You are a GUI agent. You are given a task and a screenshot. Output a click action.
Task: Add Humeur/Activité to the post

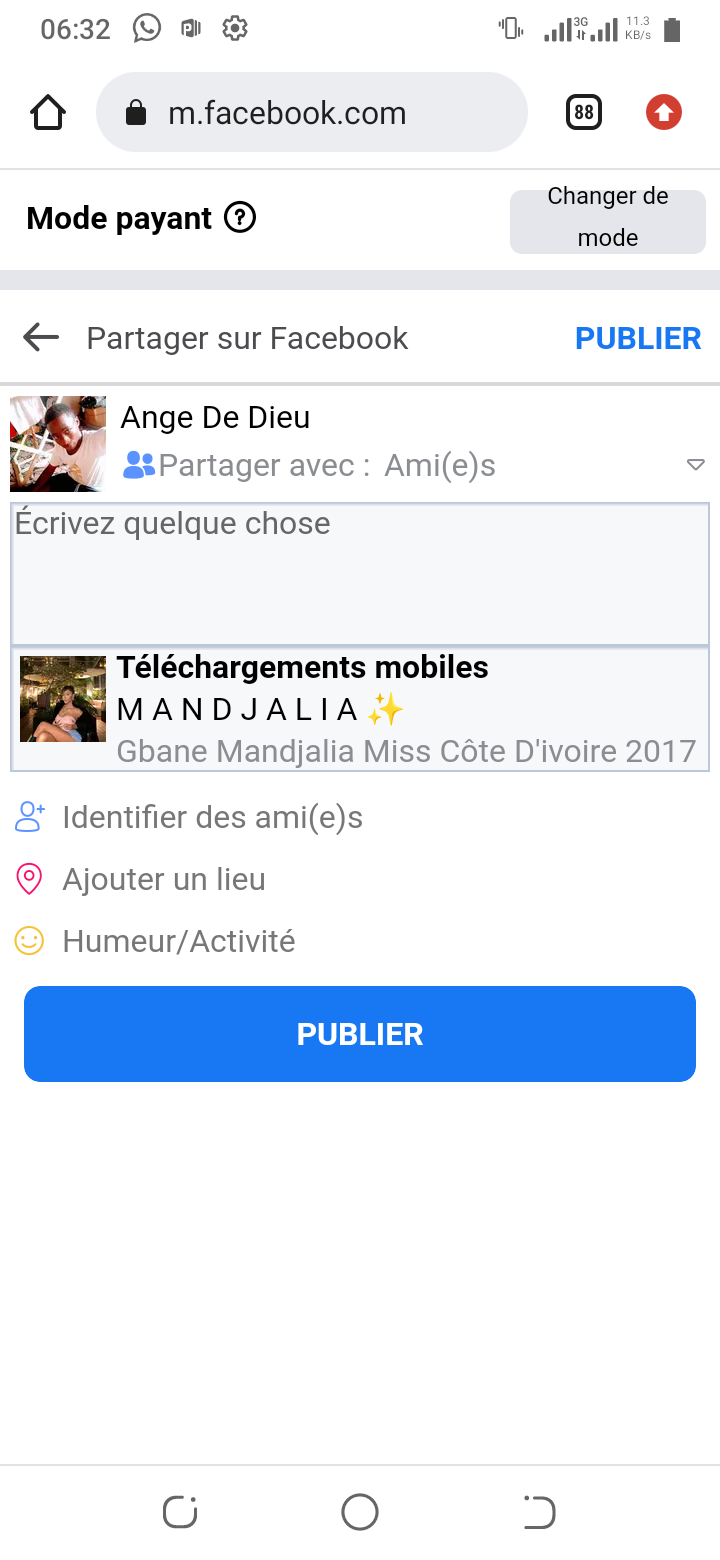(178, 941)
